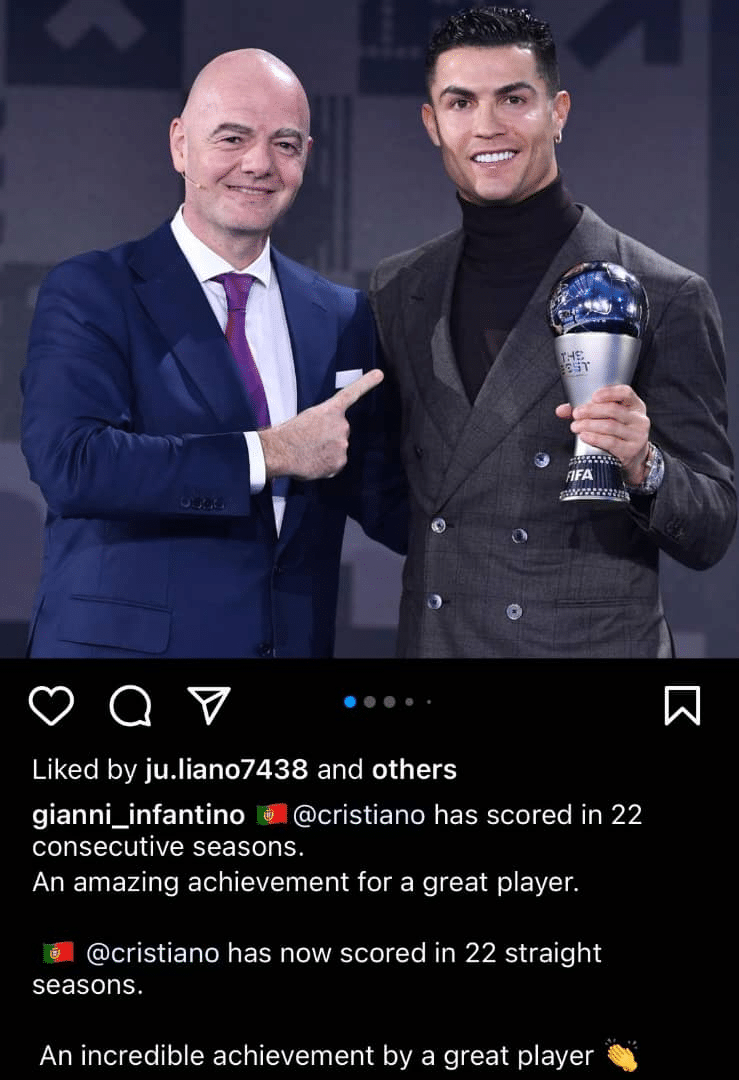This screenshot has height=1080, width=739.
Task: Open ju.liano7438's profile from the likes line
Action: coord(226,769)
